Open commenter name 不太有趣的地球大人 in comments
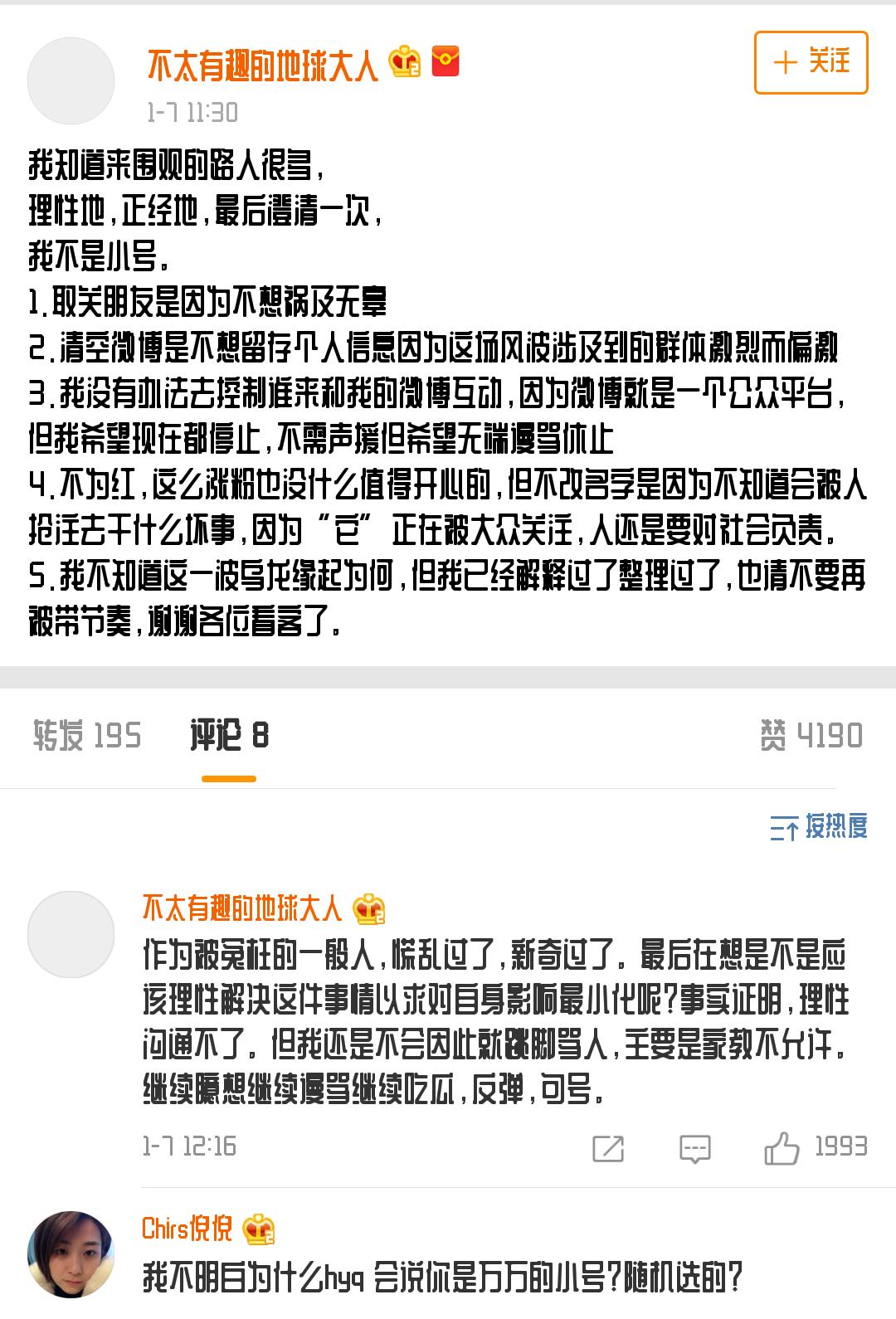 pyautogui.click(x=241, y=908)
